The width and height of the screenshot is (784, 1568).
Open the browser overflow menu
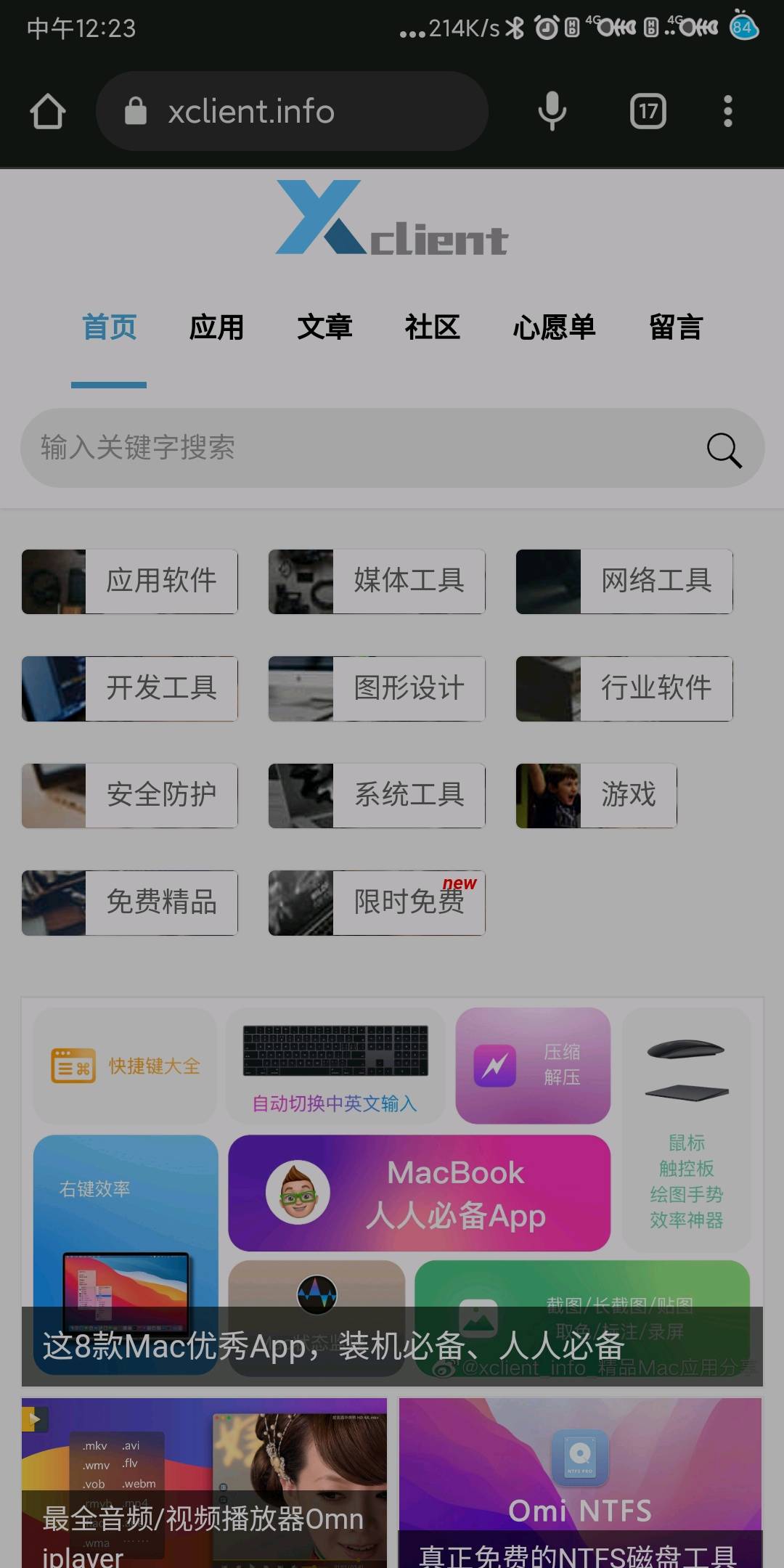pyautogui.click(x=727, y=112)
